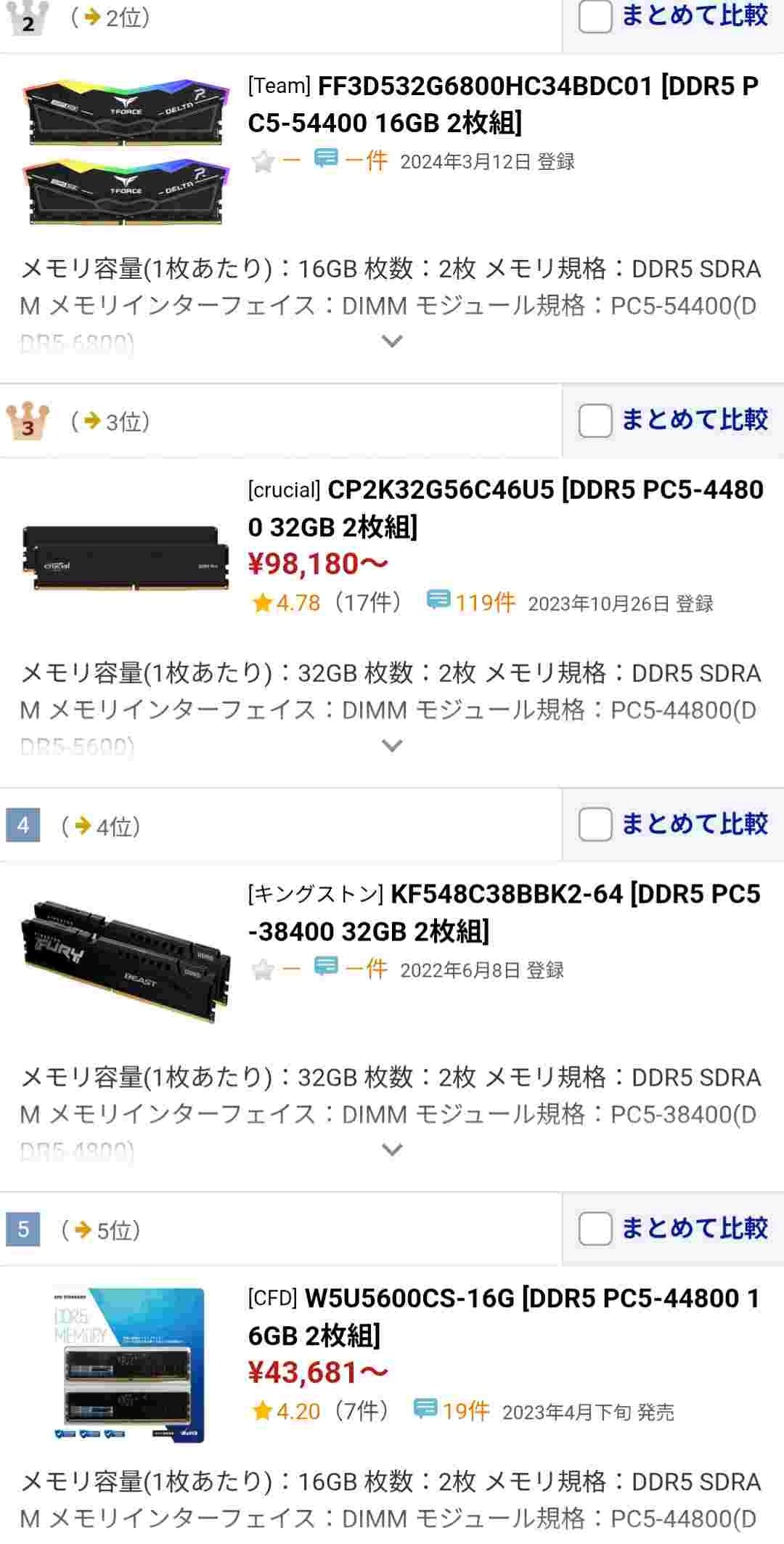This screenshot has height=1544, width=784.
Task: Open Kingston KF548C38BBK2-64 product link
Action: [x=504, y=912]
